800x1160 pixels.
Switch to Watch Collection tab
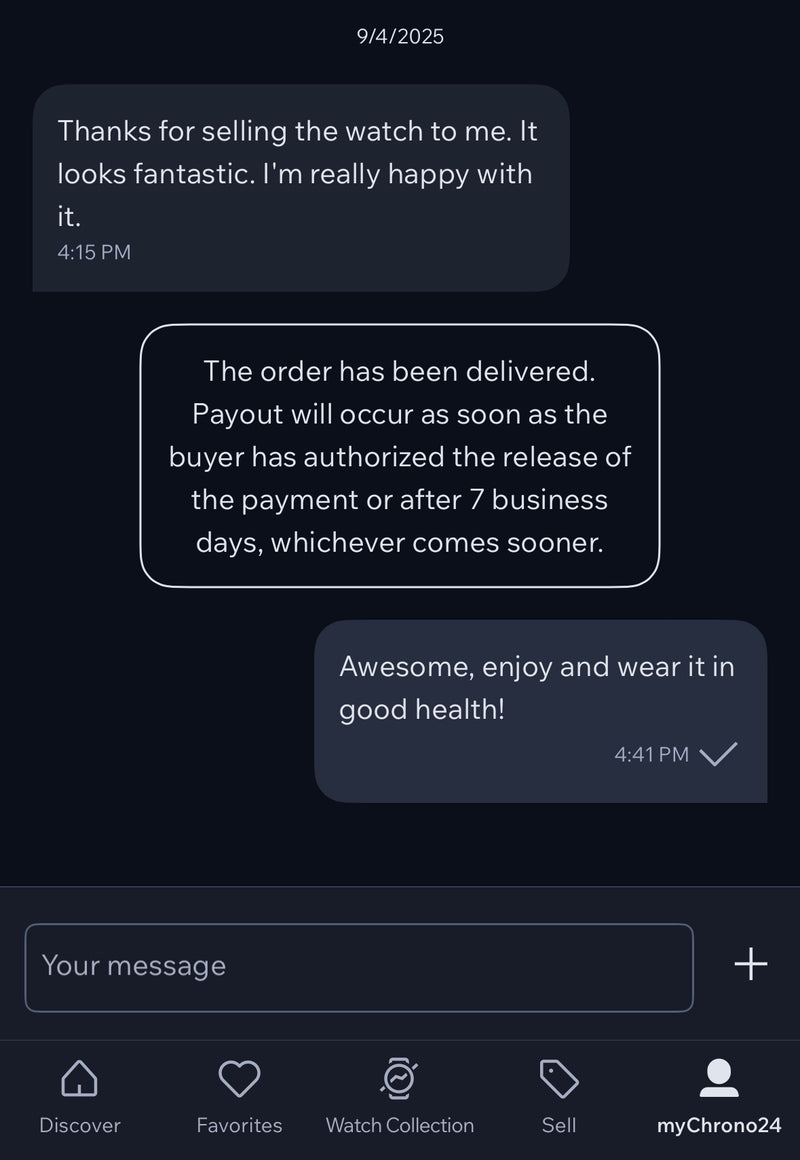pyautogui.click(x=400, y=1097)
